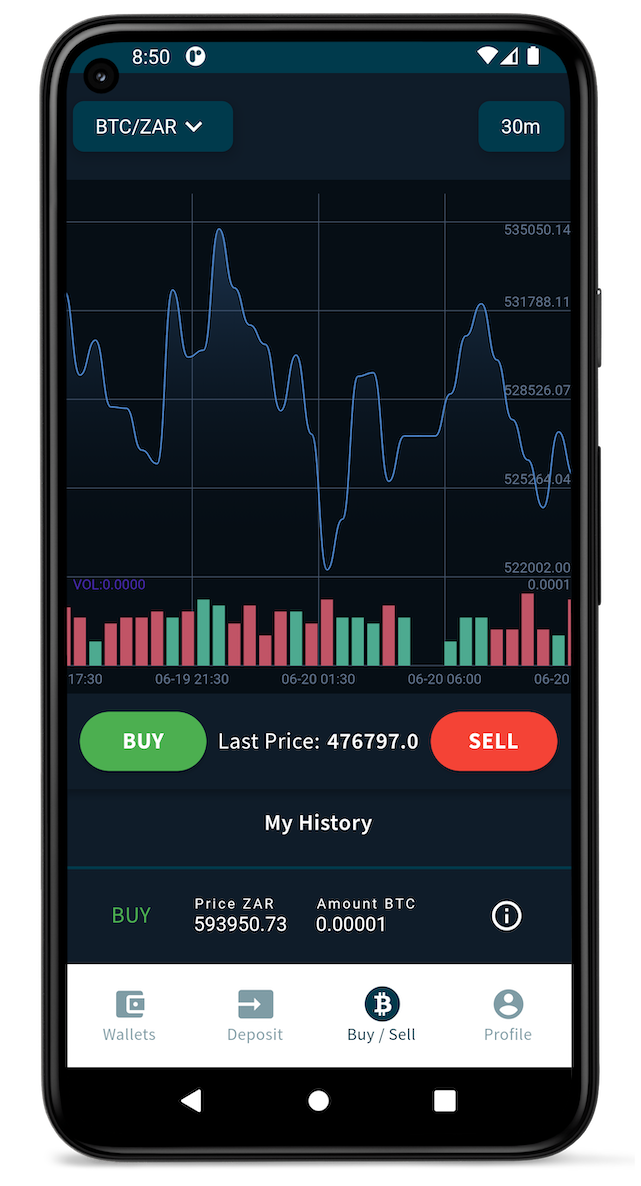The image size is (641, 1186).
Task: Change the 30m chart interval
Action: click(521, 127)
